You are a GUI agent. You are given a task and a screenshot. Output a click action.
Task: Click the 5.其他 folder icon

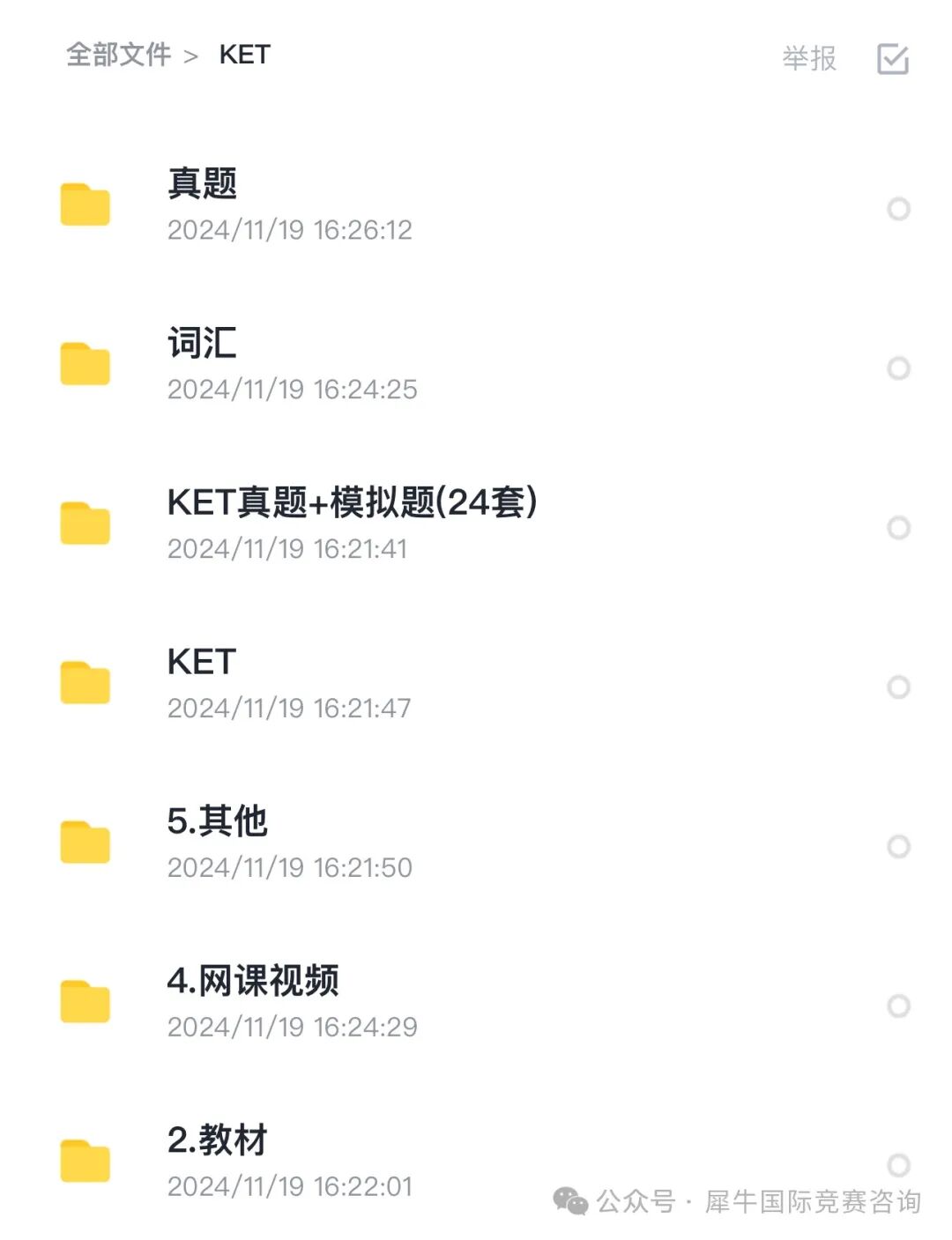tap(85, 842)
